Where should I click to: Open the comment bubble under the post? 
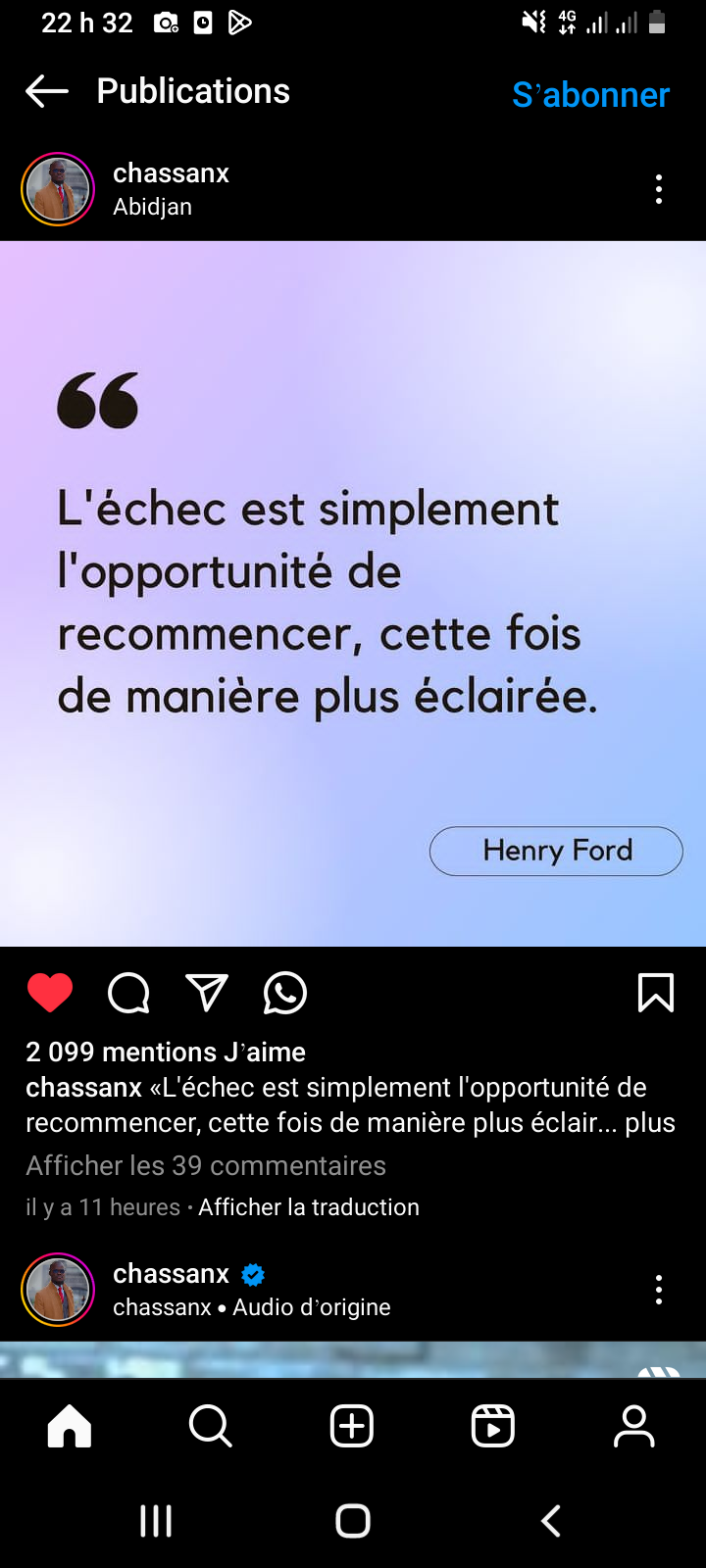[128, 993]
